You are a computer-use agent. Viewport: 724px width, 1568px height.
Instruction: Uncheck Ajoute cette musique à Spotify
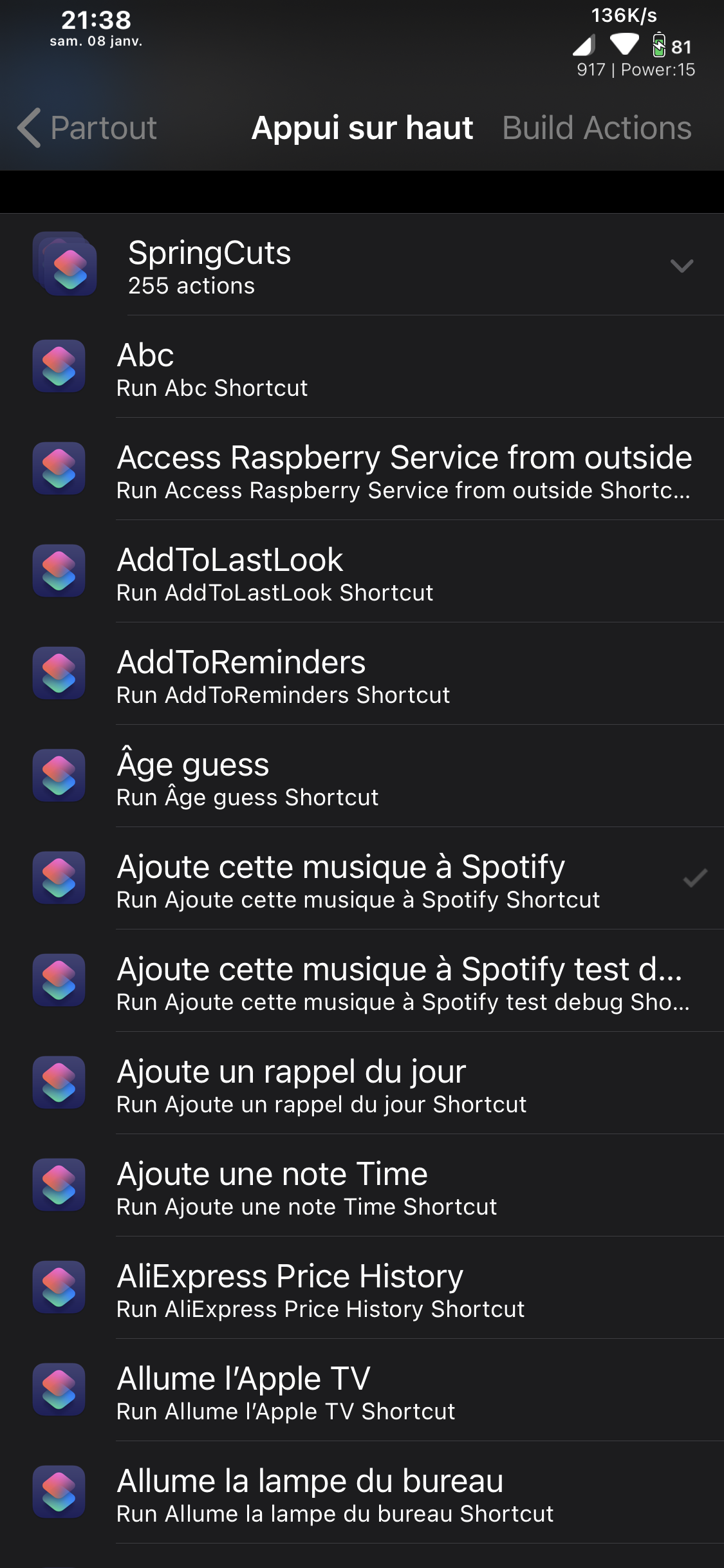(x=362, y=879)
